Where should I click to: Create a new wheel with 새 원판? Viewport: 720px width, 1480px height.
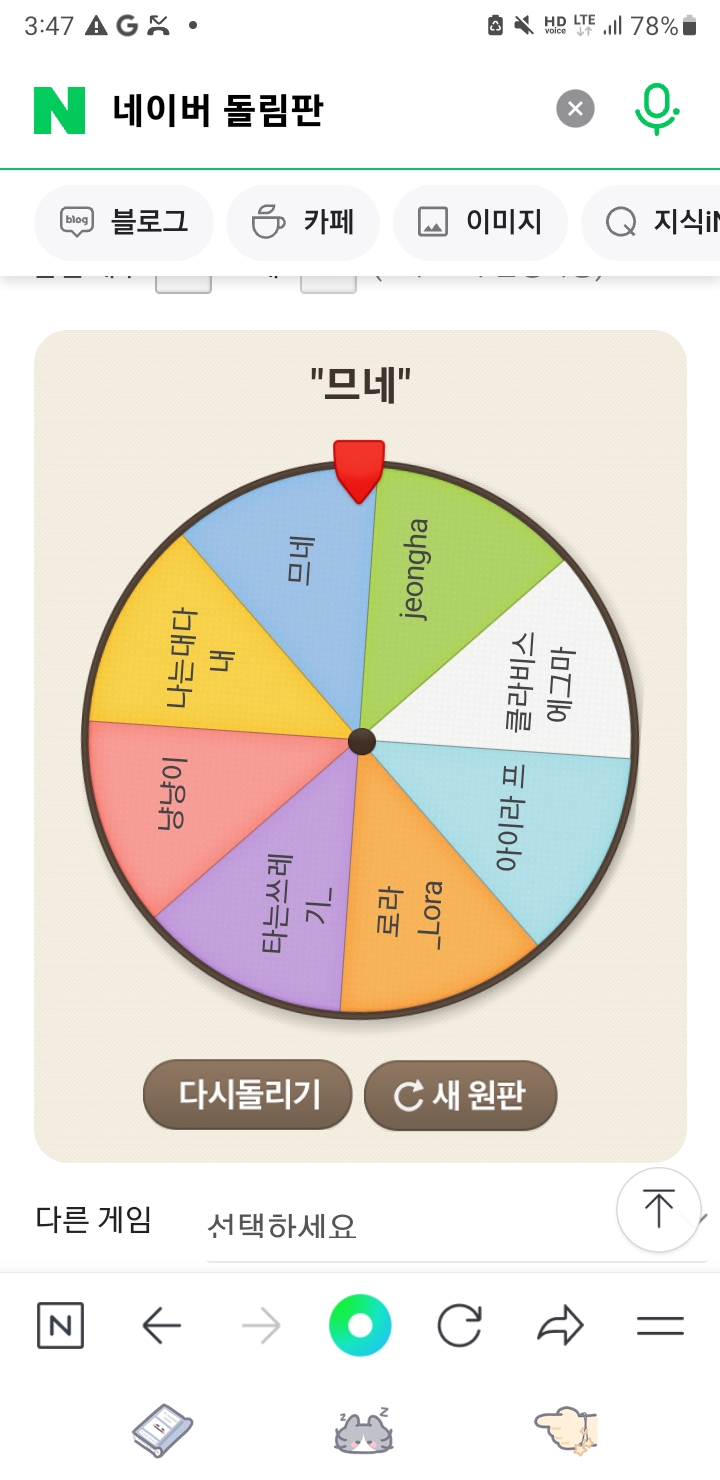click(460, 1095)
